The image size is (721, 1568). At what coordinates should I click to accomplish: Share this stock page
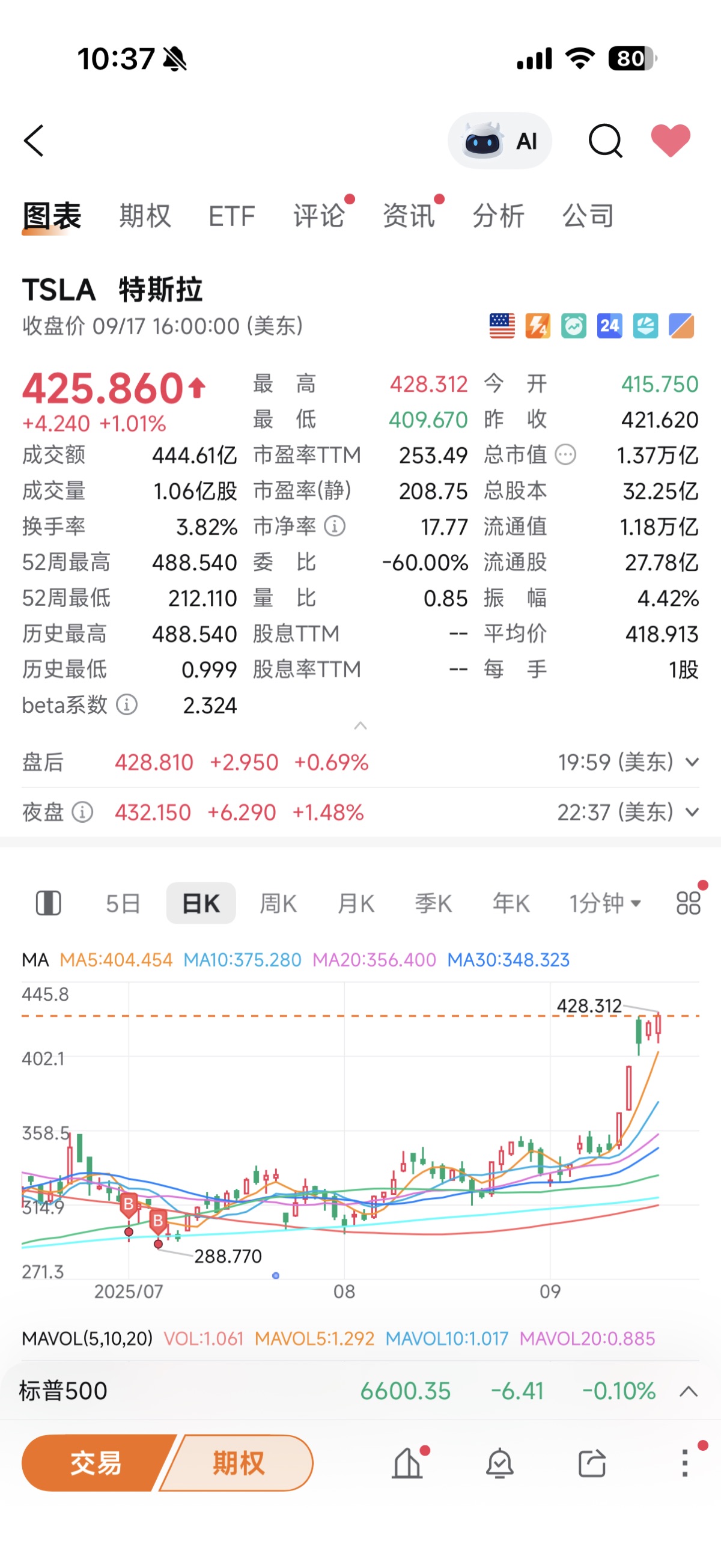592,1463
